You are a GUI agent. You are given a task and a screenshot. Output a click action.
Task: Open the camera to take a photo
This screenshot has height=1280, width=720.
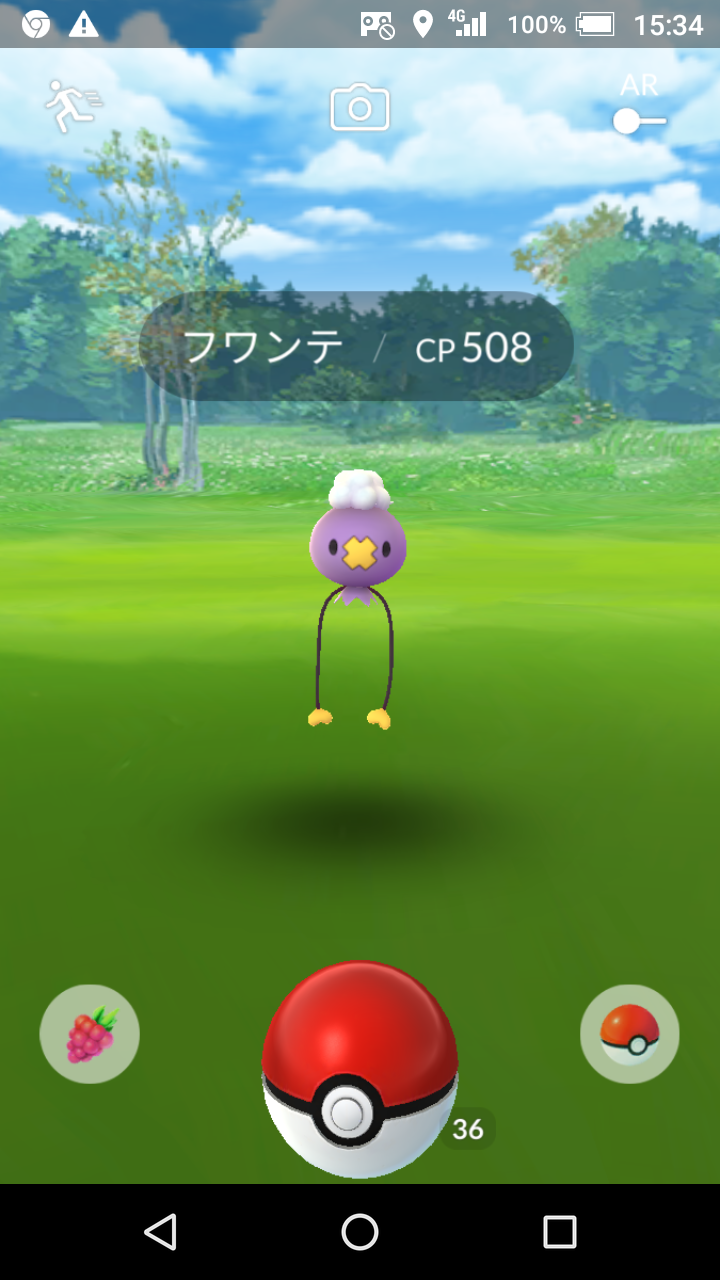coord(360,108)
